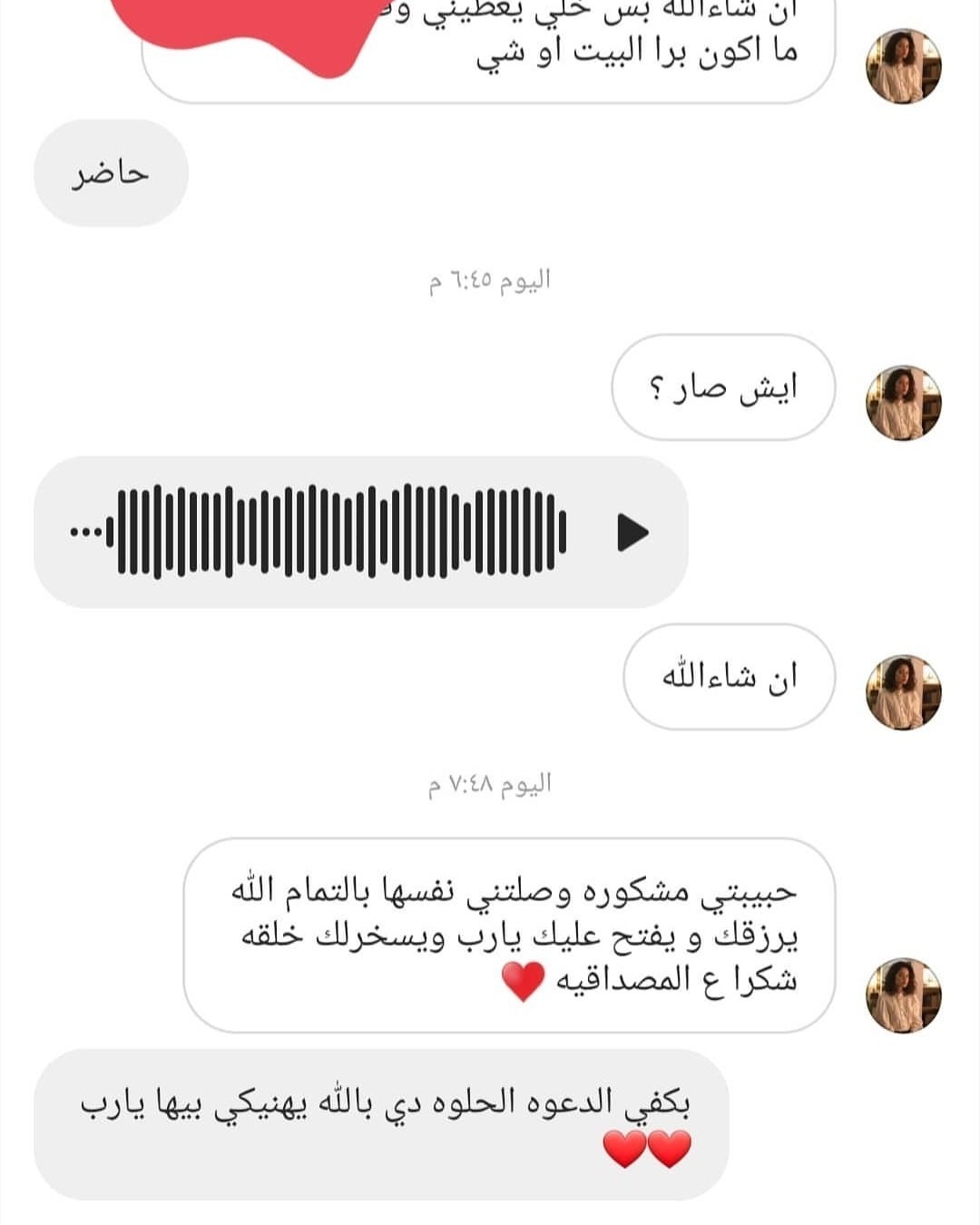Play the voice message
The image size is (980, 1225).
click(632, 533)
